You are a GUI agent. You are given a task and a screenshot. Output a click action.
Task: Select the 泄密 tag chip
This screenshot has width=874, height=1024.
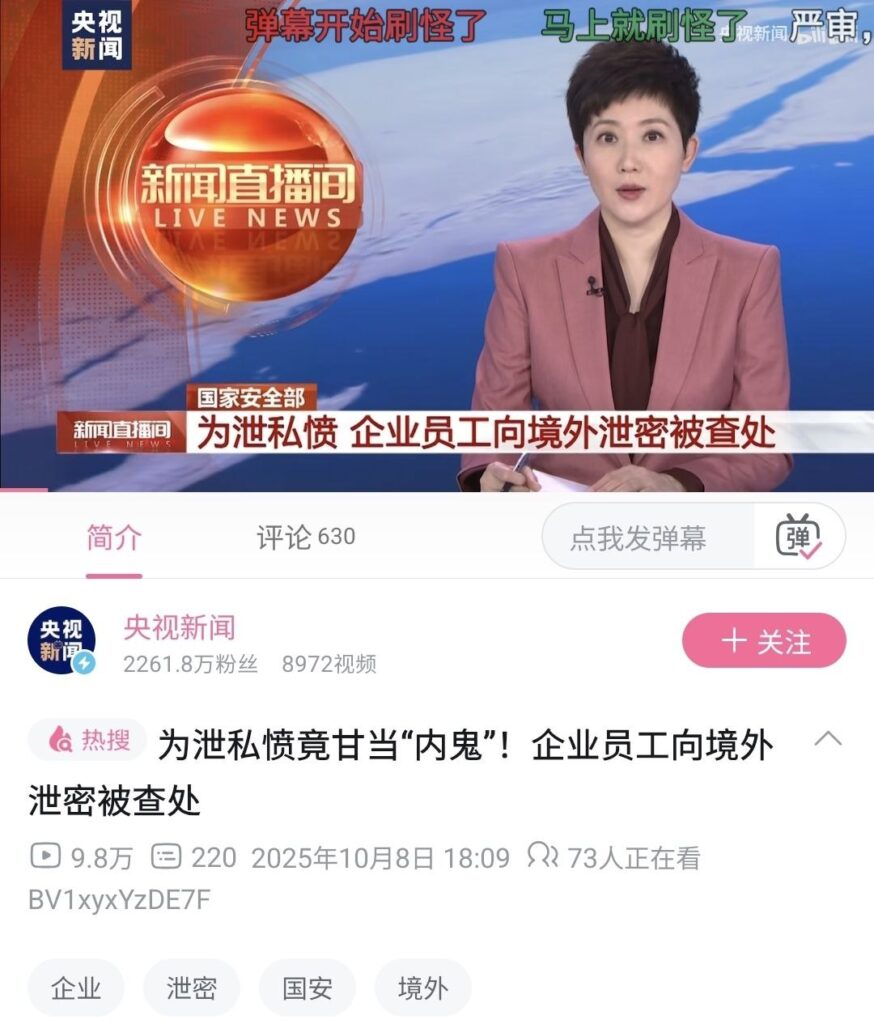tap(192, 988)
